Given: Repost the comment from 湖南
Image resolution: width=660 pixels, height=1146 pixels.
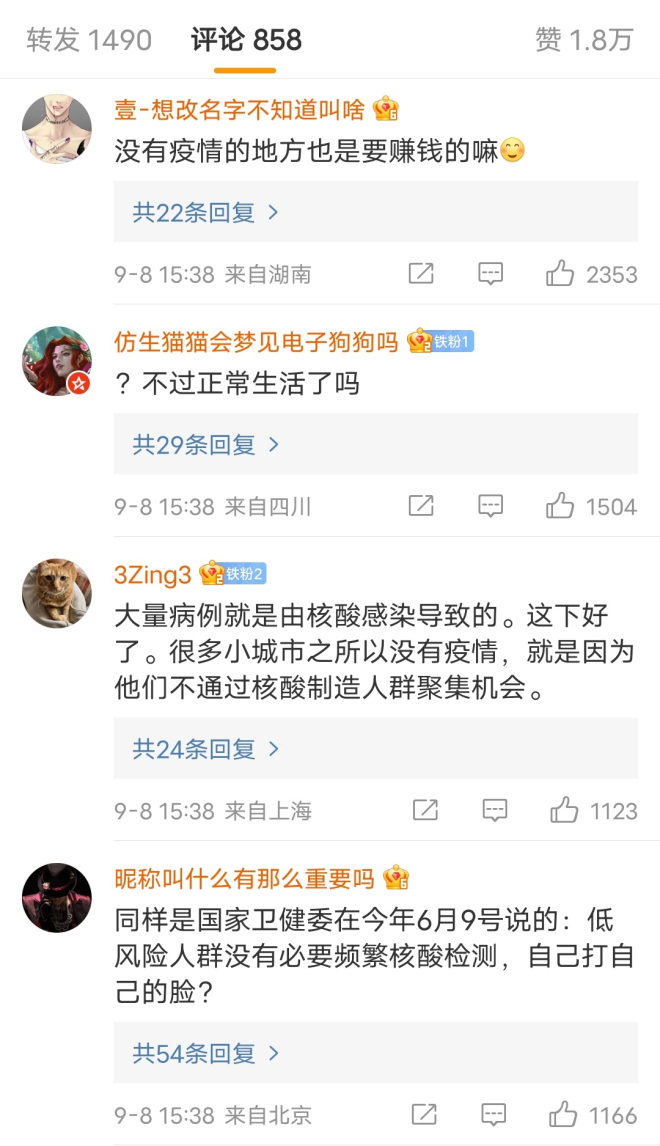Looking at the screenshot, I should click(x=421, y=274).
